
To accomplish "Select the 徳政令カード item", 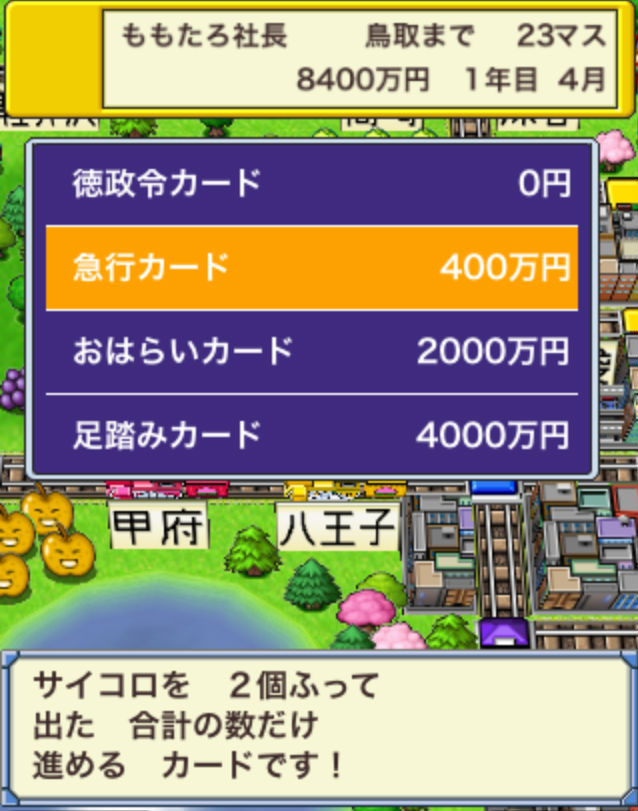I will 311,184.
